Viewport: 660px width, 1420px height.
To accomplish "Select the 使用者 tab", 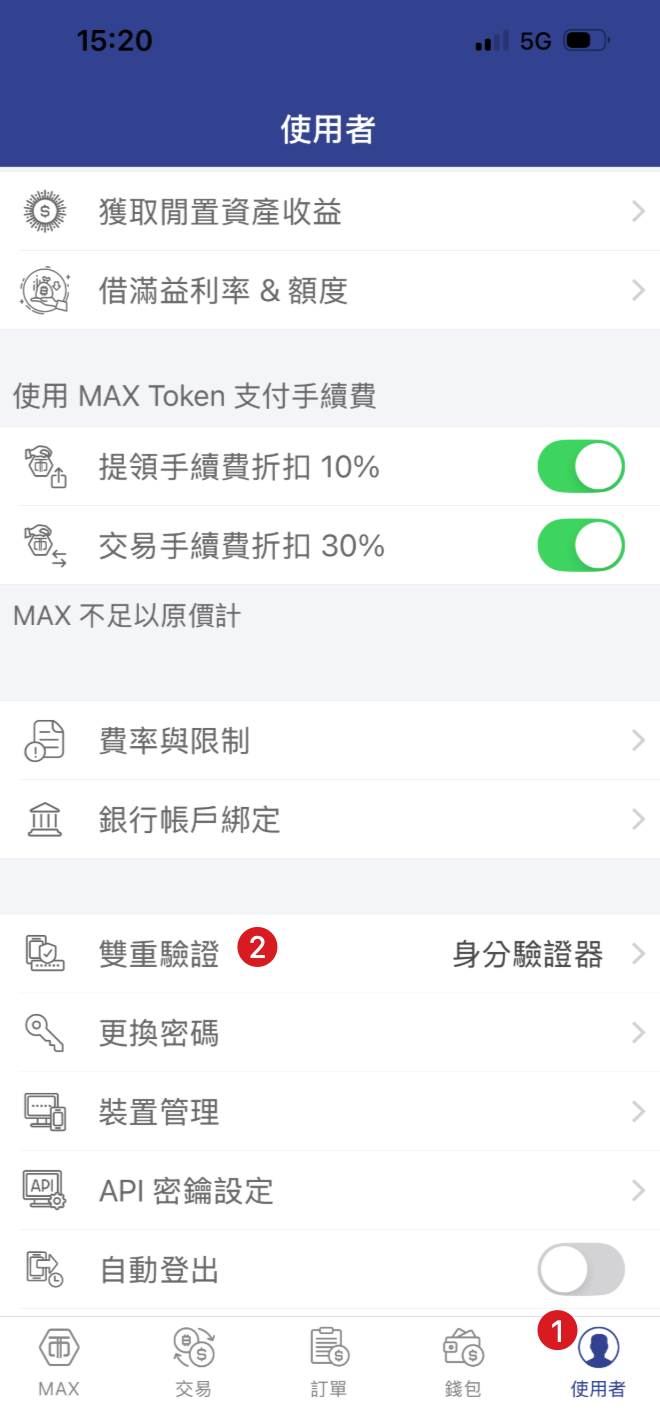I will (598, 1362).
